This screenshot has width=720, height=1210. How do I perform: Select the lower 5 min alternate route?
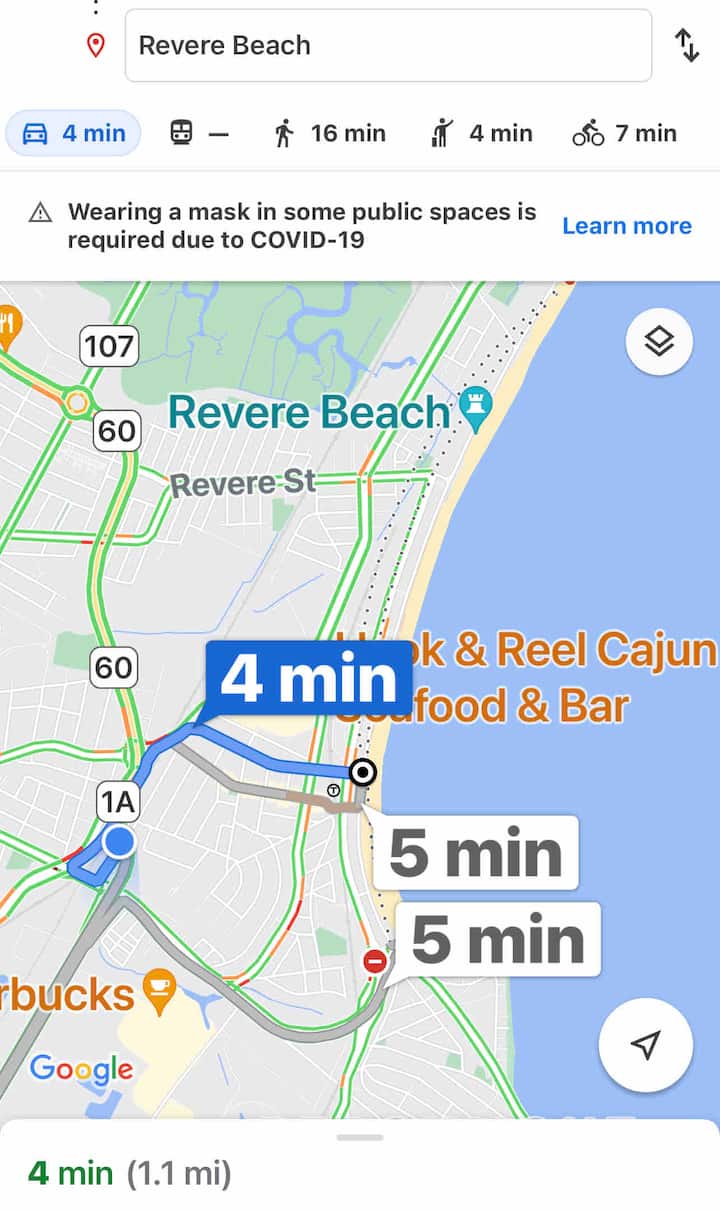(x=498, y=940)
